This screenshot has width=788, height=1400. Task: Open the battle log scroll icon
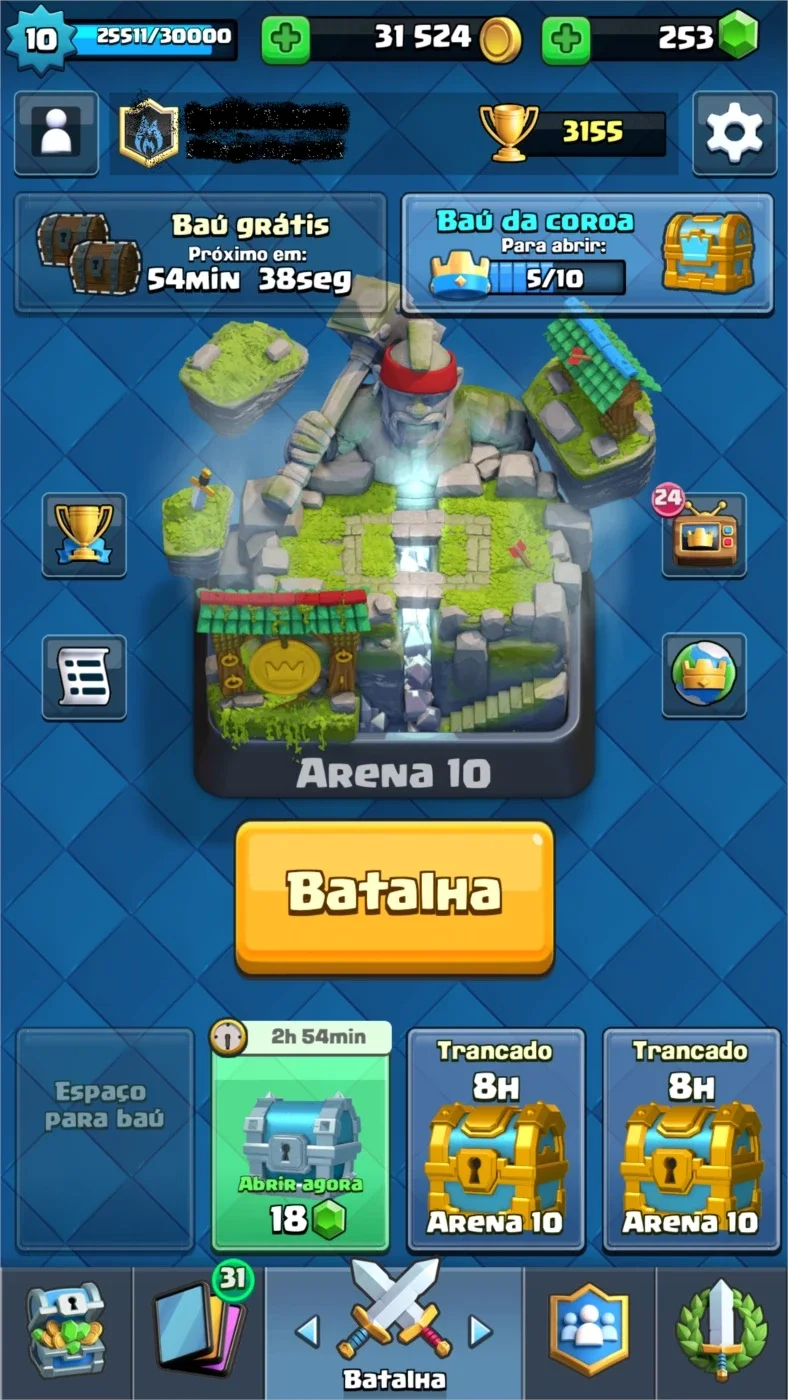point(84,677)
